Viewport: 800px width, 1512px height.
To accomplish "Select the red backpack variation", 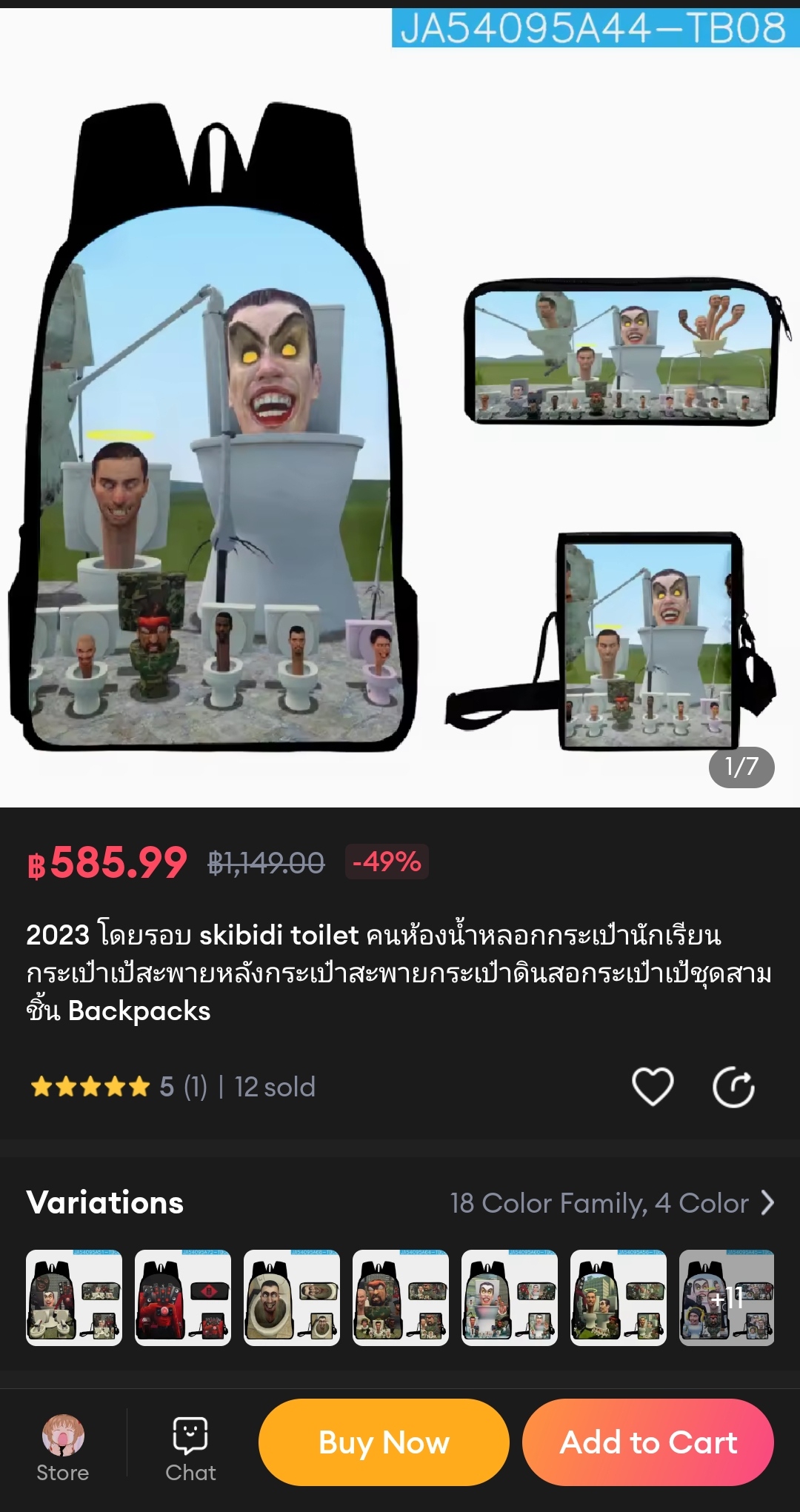I will (x=183, y=1298).
